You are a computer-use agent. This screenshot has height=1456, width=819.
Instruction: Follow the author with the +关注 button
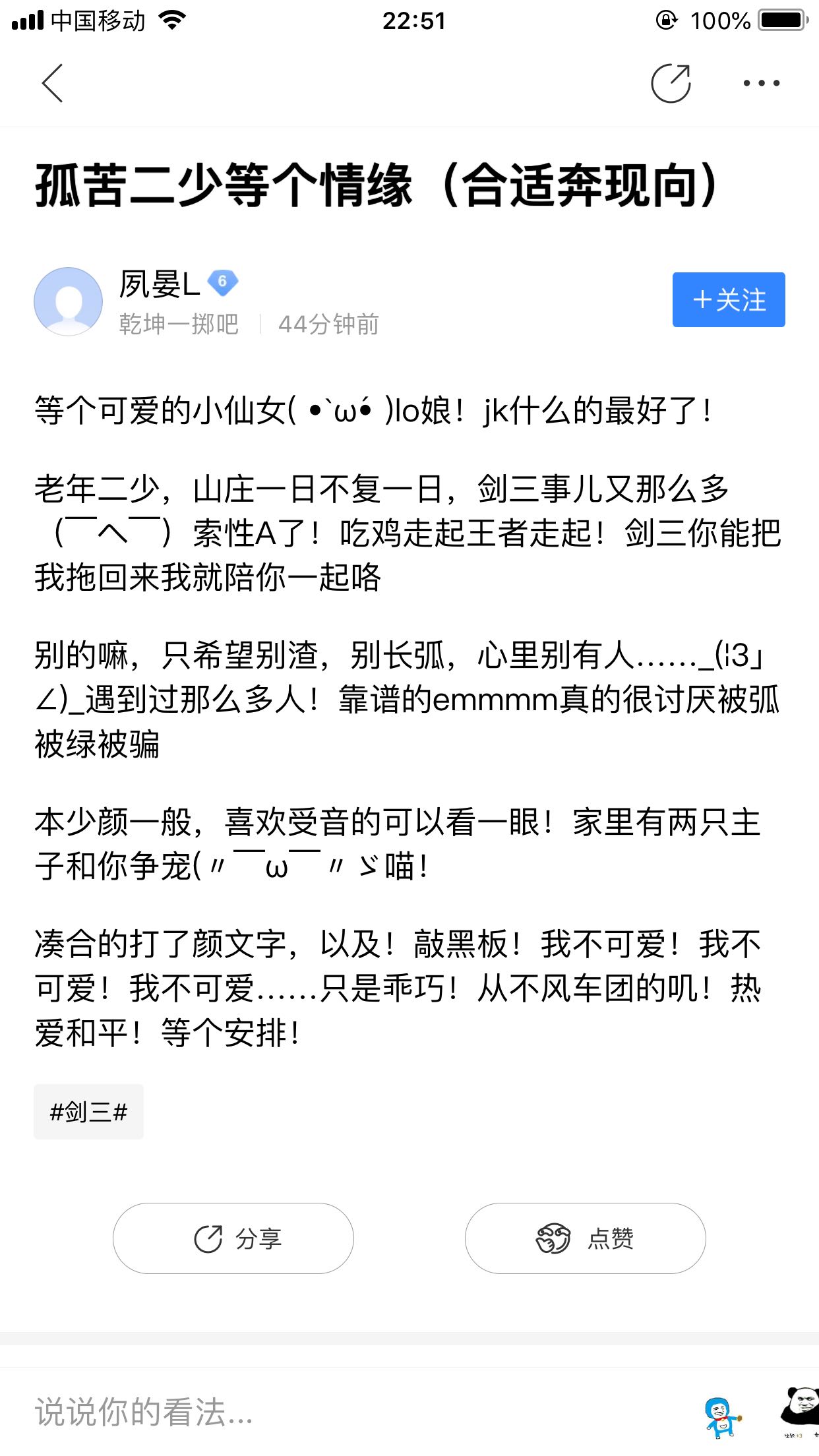729,299
